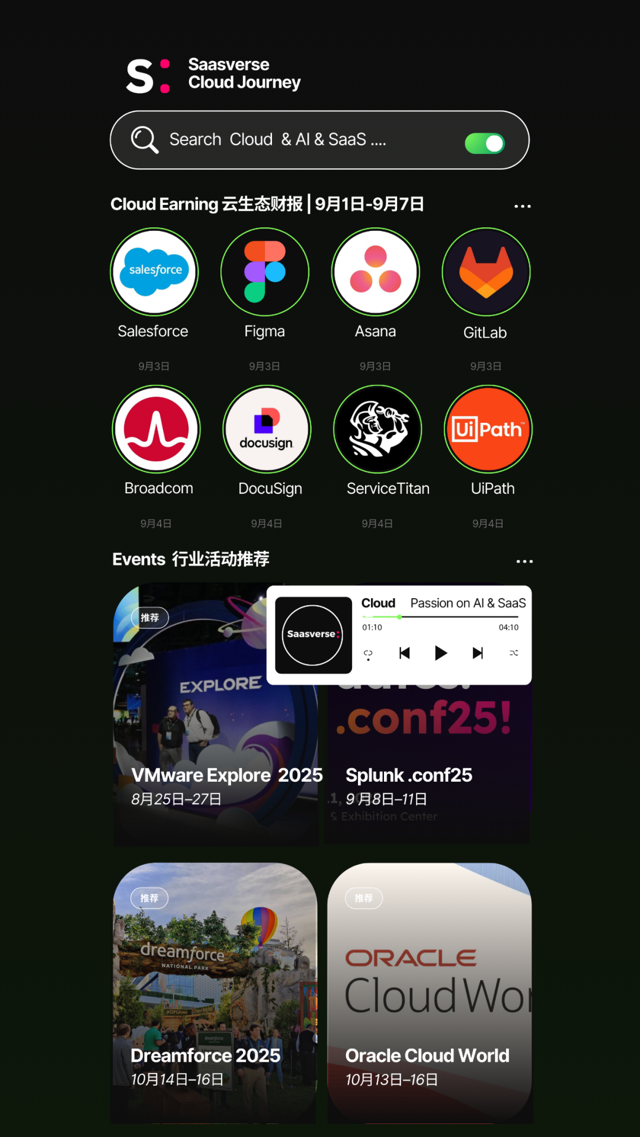View GitLab earnings
Screen dimensions: 640x1137
pos(486,272)
